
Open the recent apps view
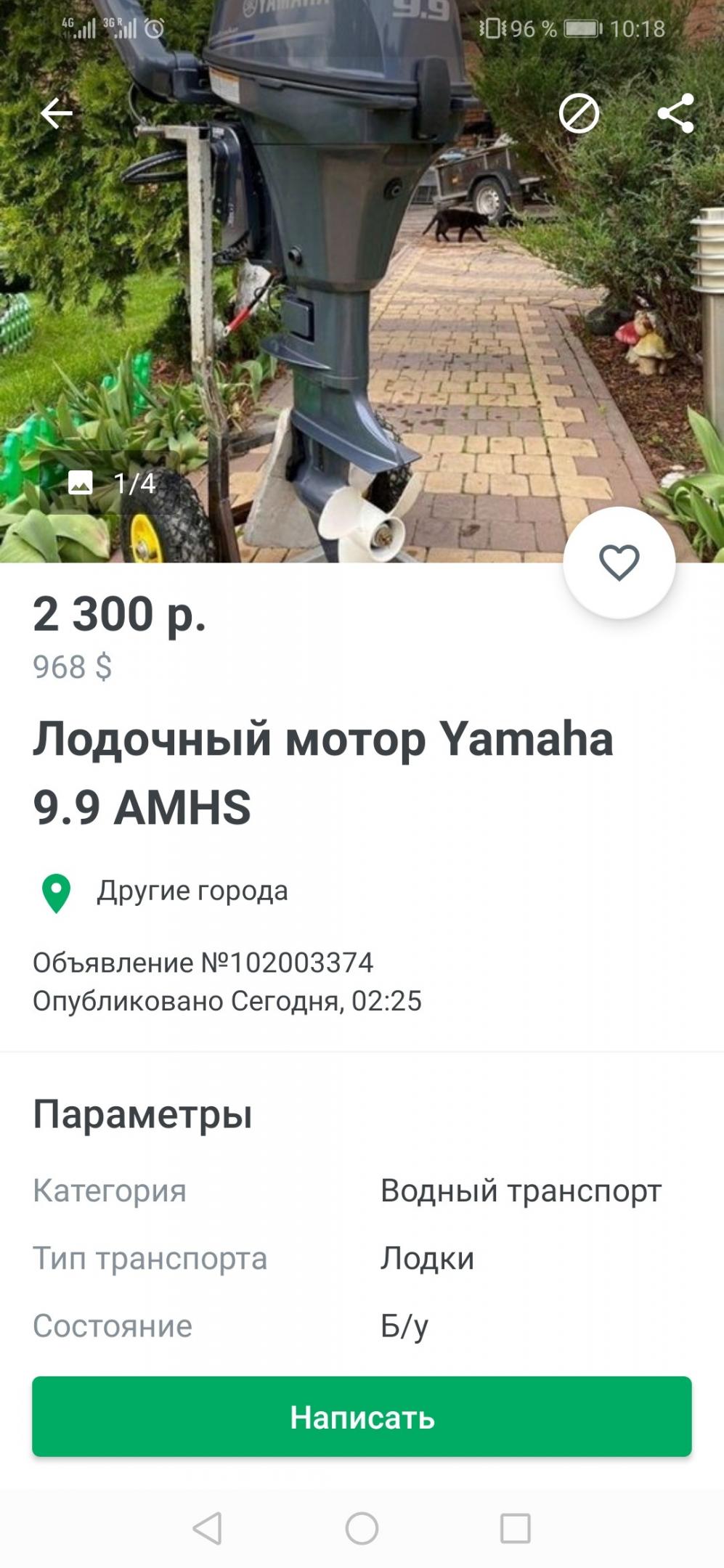pos(515,1528)
